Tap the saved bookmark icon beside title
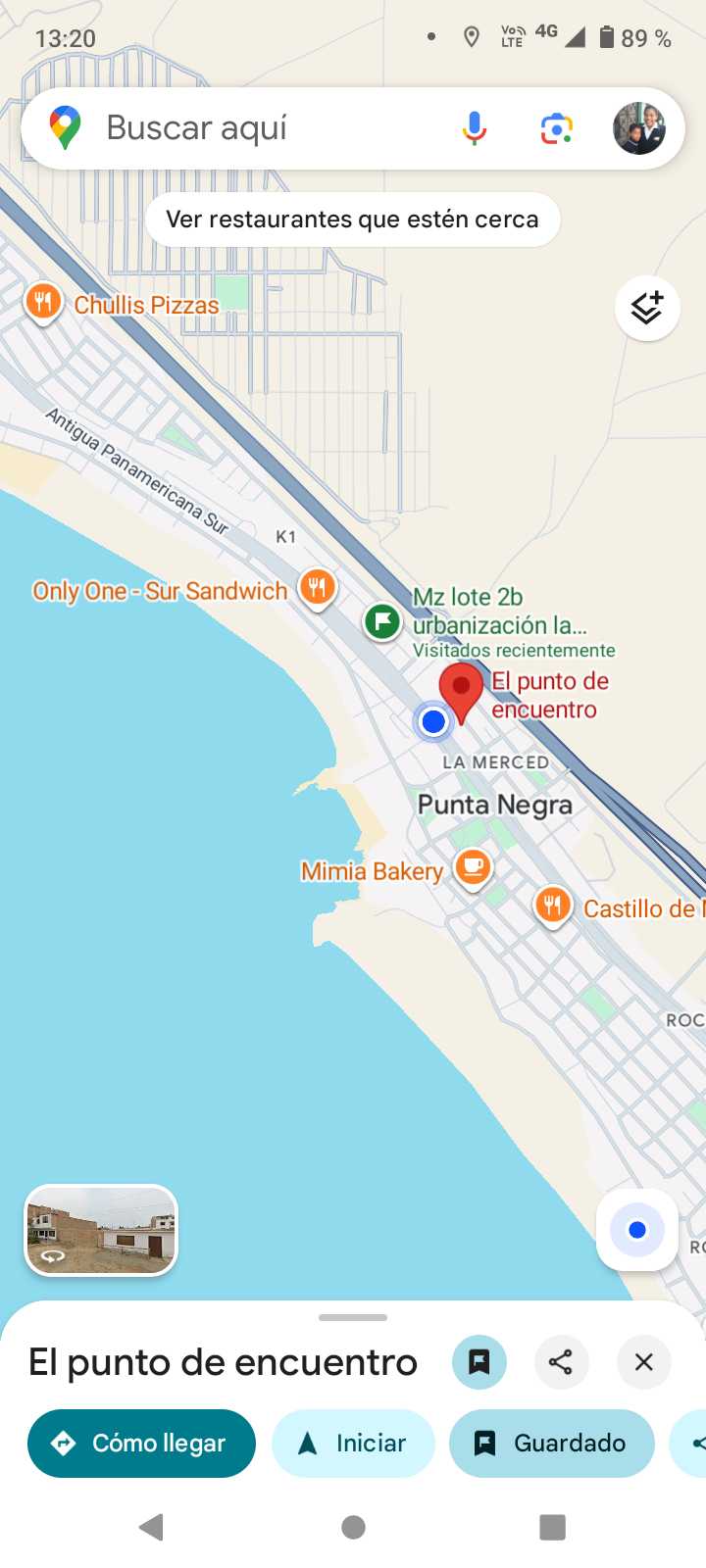Screen dimensions: 706x1568 (x=479, y=1362)
